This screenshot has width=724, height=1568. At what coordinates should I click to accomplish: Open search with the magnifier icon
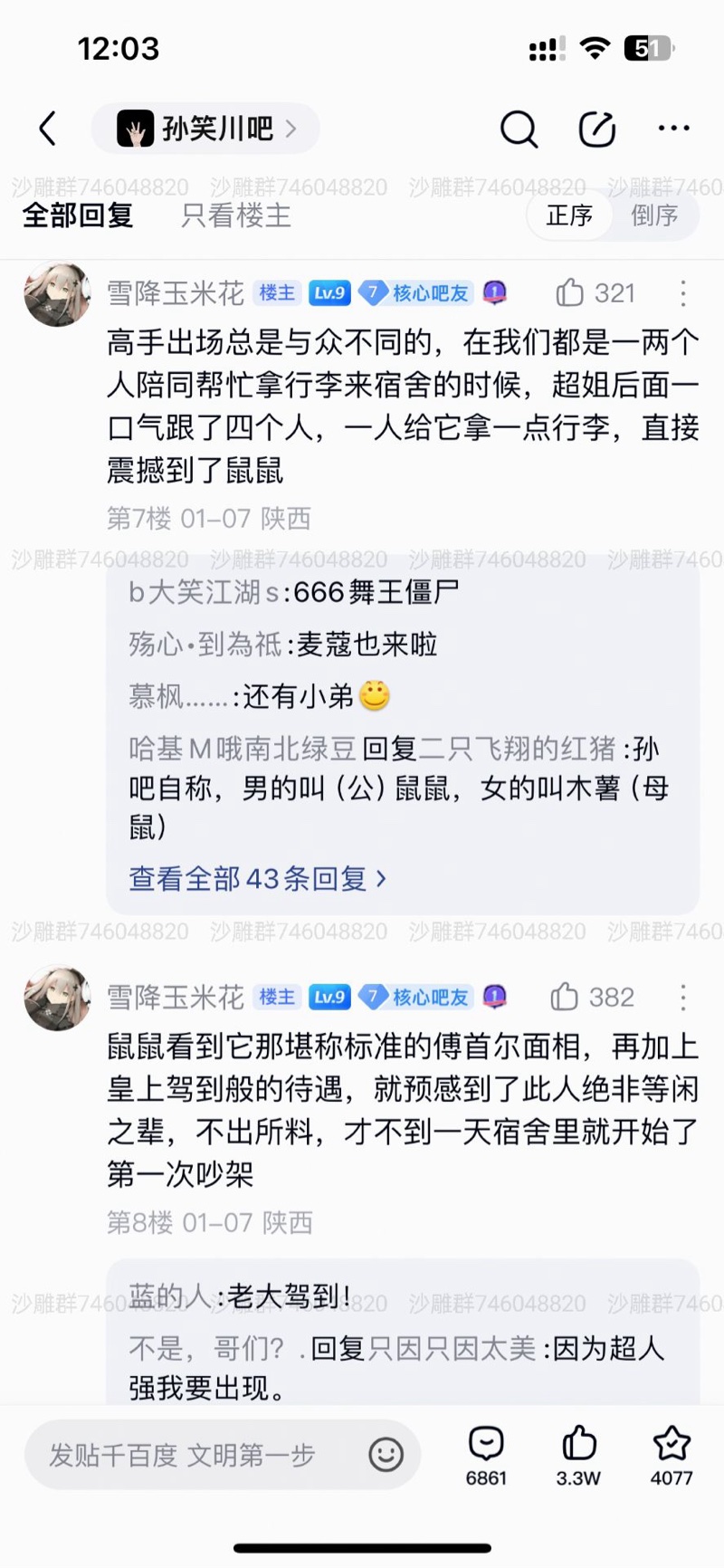[519, 129]
